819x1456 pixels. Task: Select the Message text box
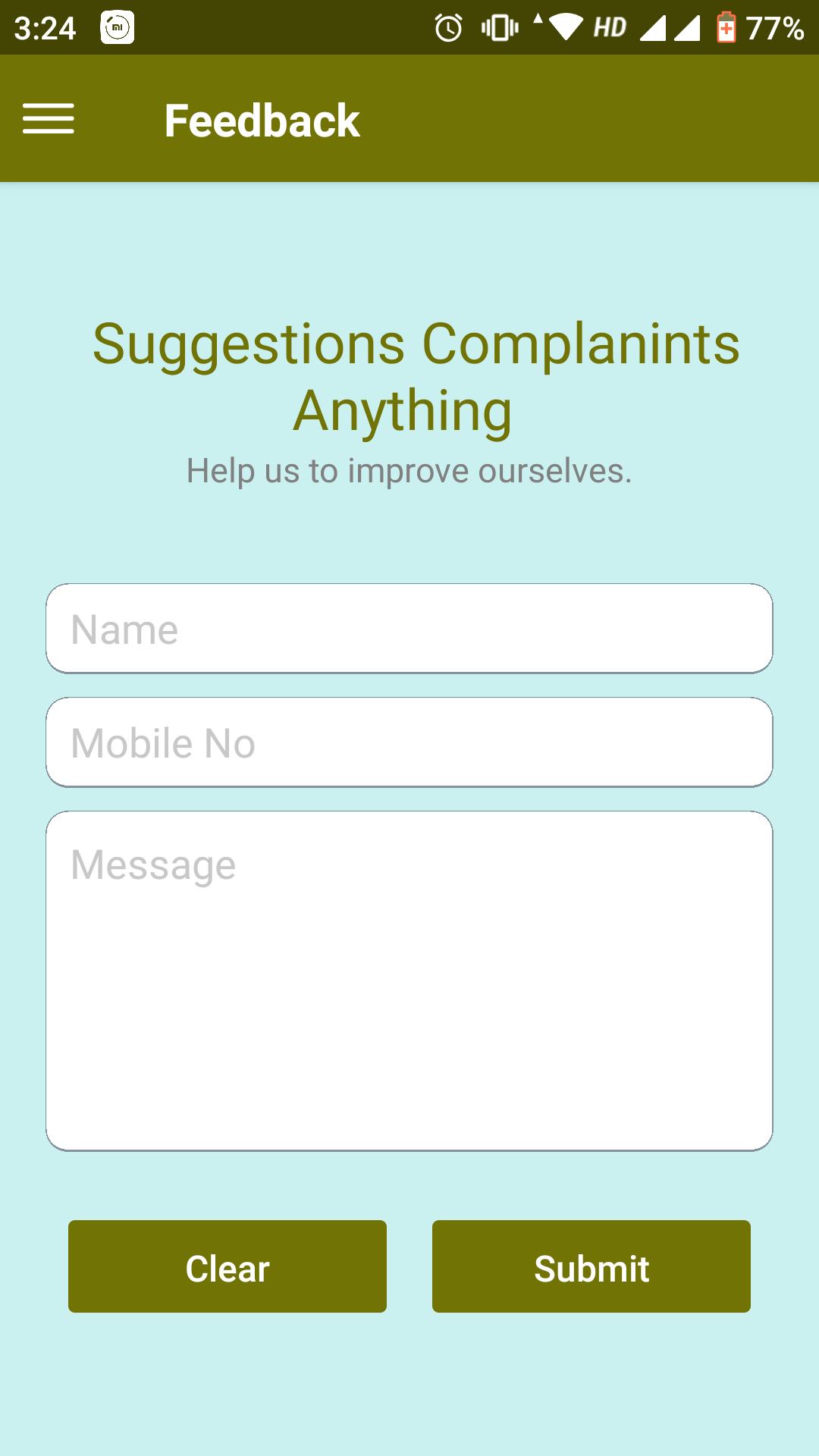coord(409,981)
